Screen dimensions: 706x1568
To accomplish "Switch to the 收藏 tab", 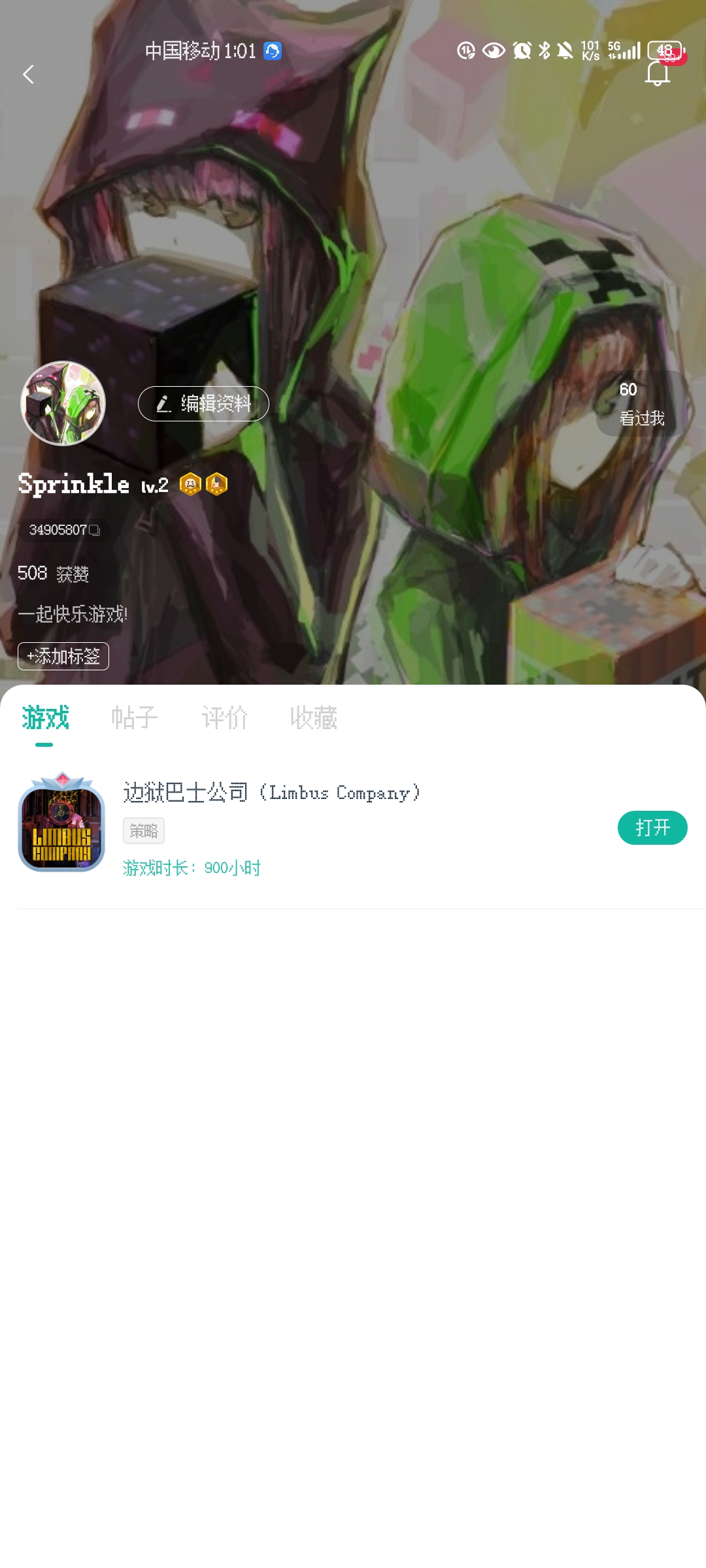I will point(314,717).
